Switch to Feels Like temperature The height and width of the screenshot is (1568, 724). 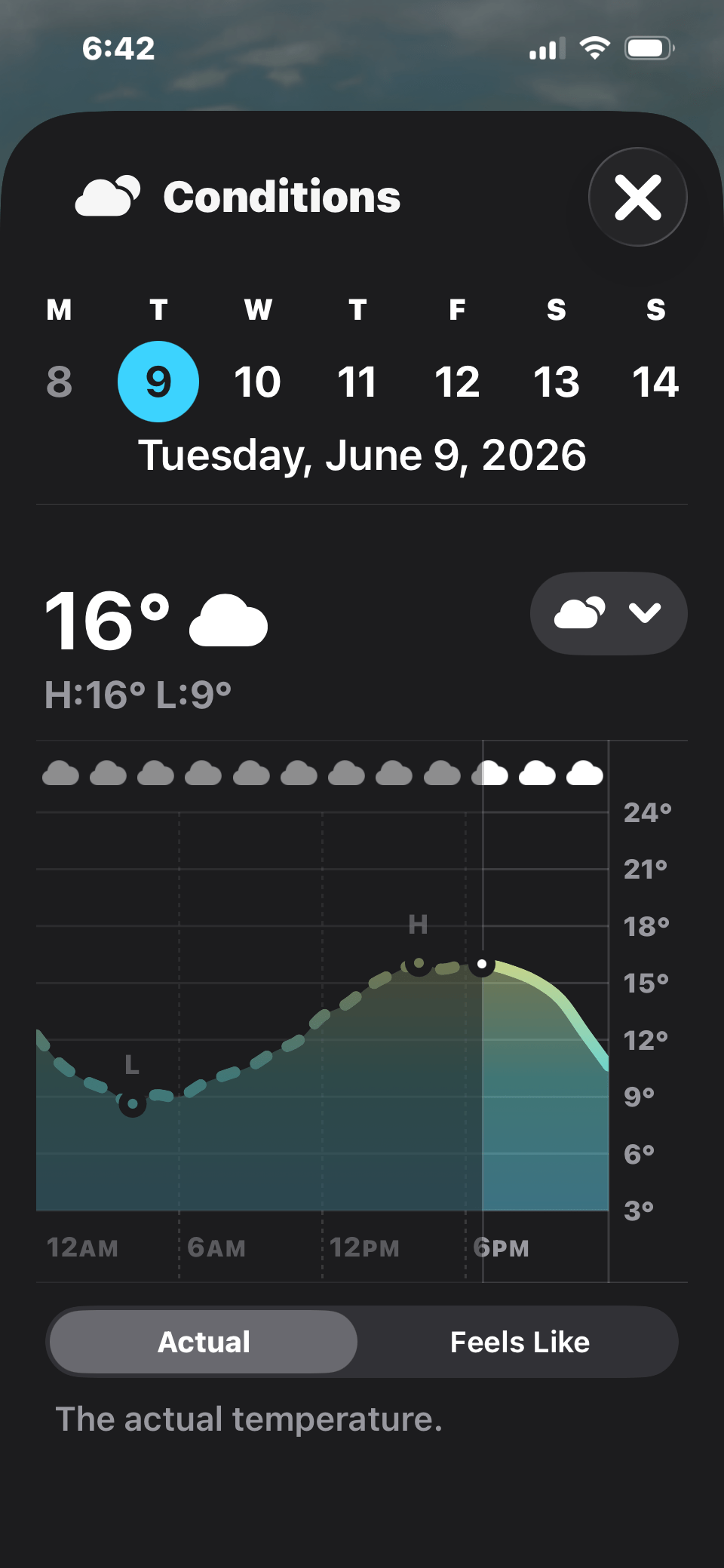(520, 1342)
